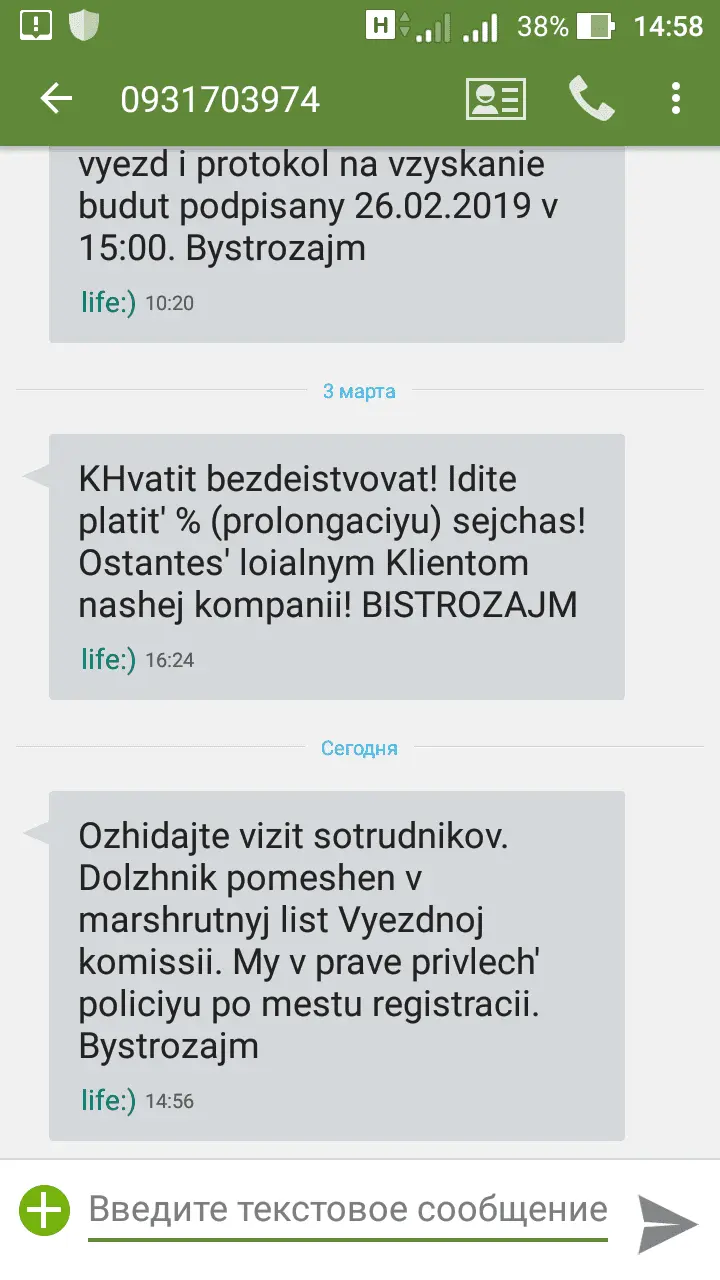
Task: Select the phone number 0931703974 in header
Action: tap(222, 99)
